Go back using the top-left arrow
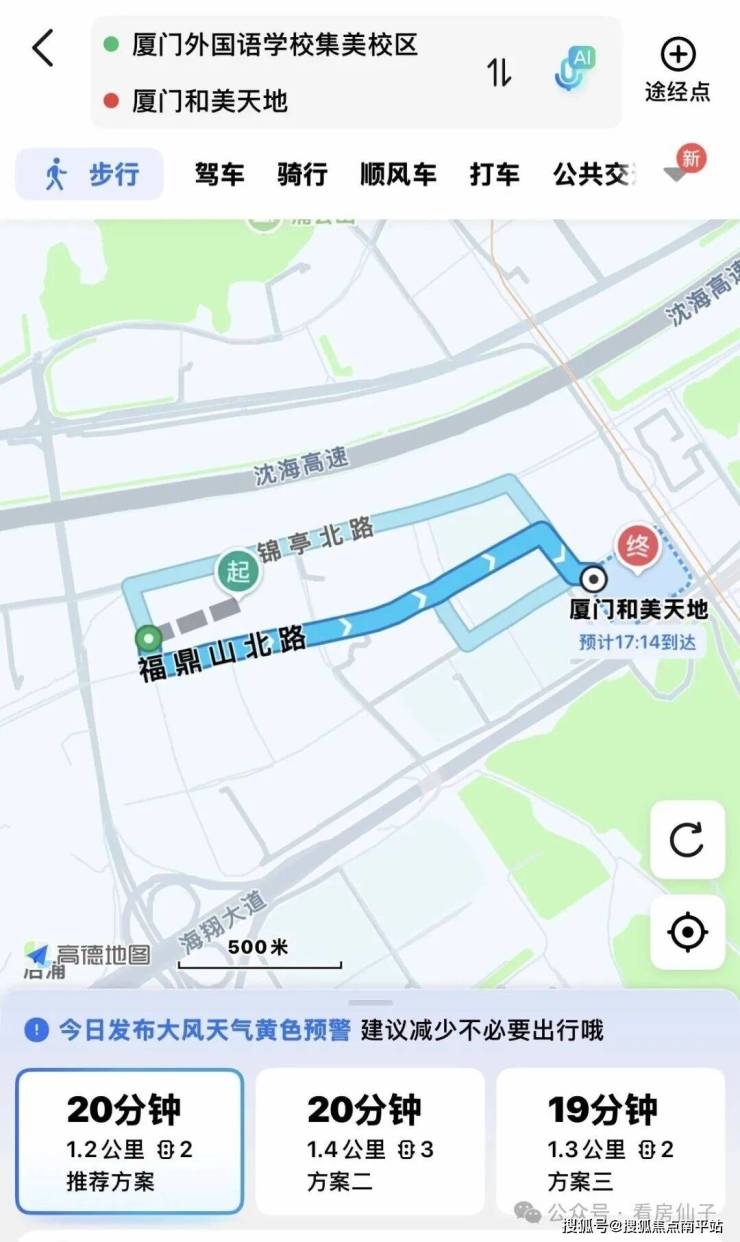This screenshot has width=740, height=1242. [x=43, y=47]
